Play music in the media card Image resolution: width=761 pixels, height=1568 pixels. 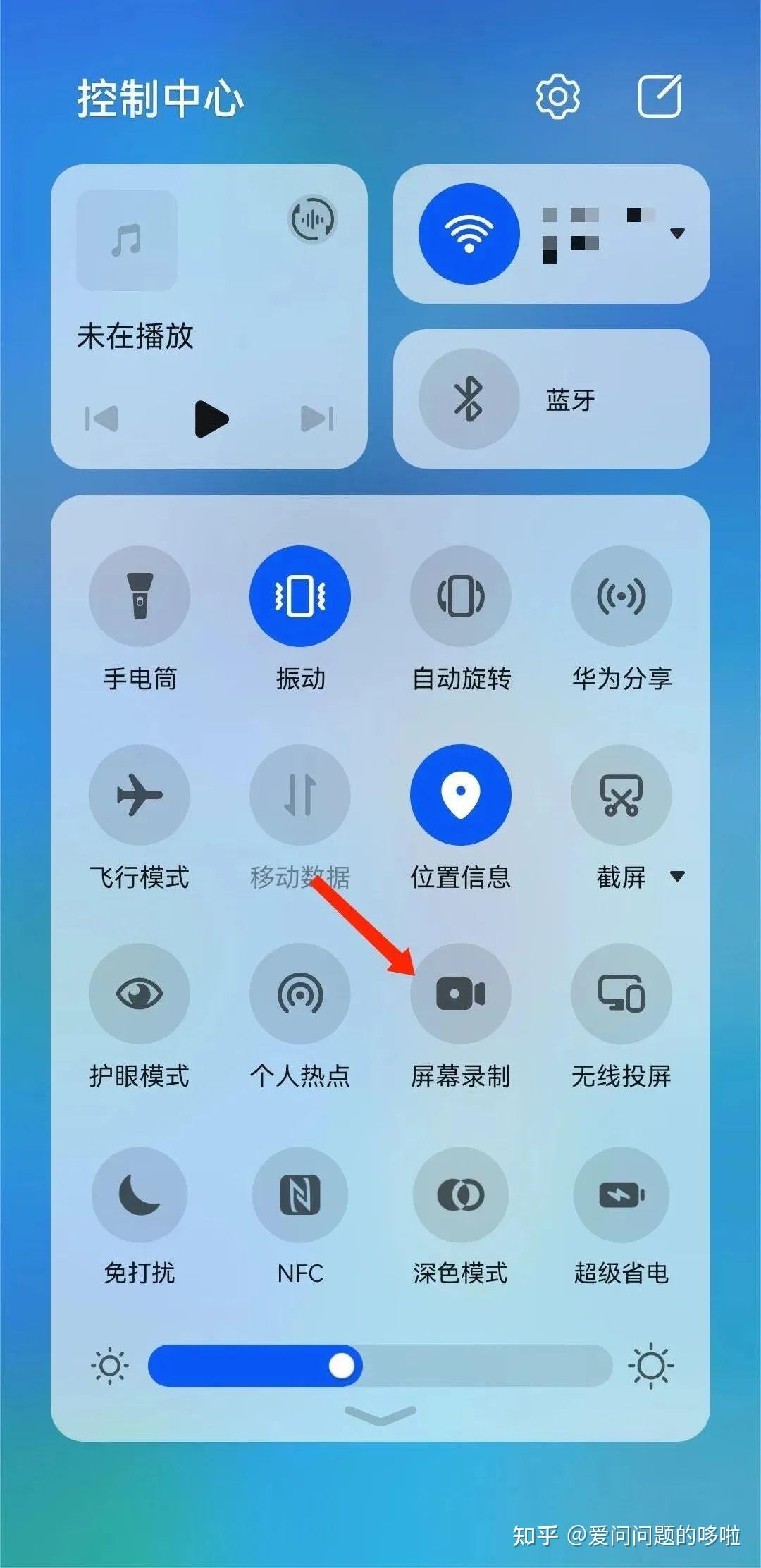[x=211, y=419]
